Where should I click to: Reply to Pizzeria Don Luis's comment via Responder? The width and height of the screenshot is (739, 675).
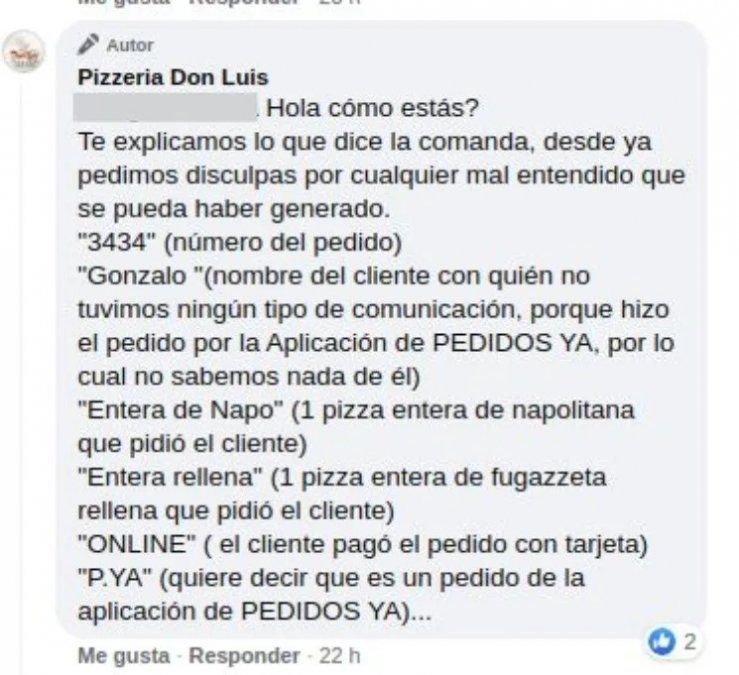click(244, 657)
